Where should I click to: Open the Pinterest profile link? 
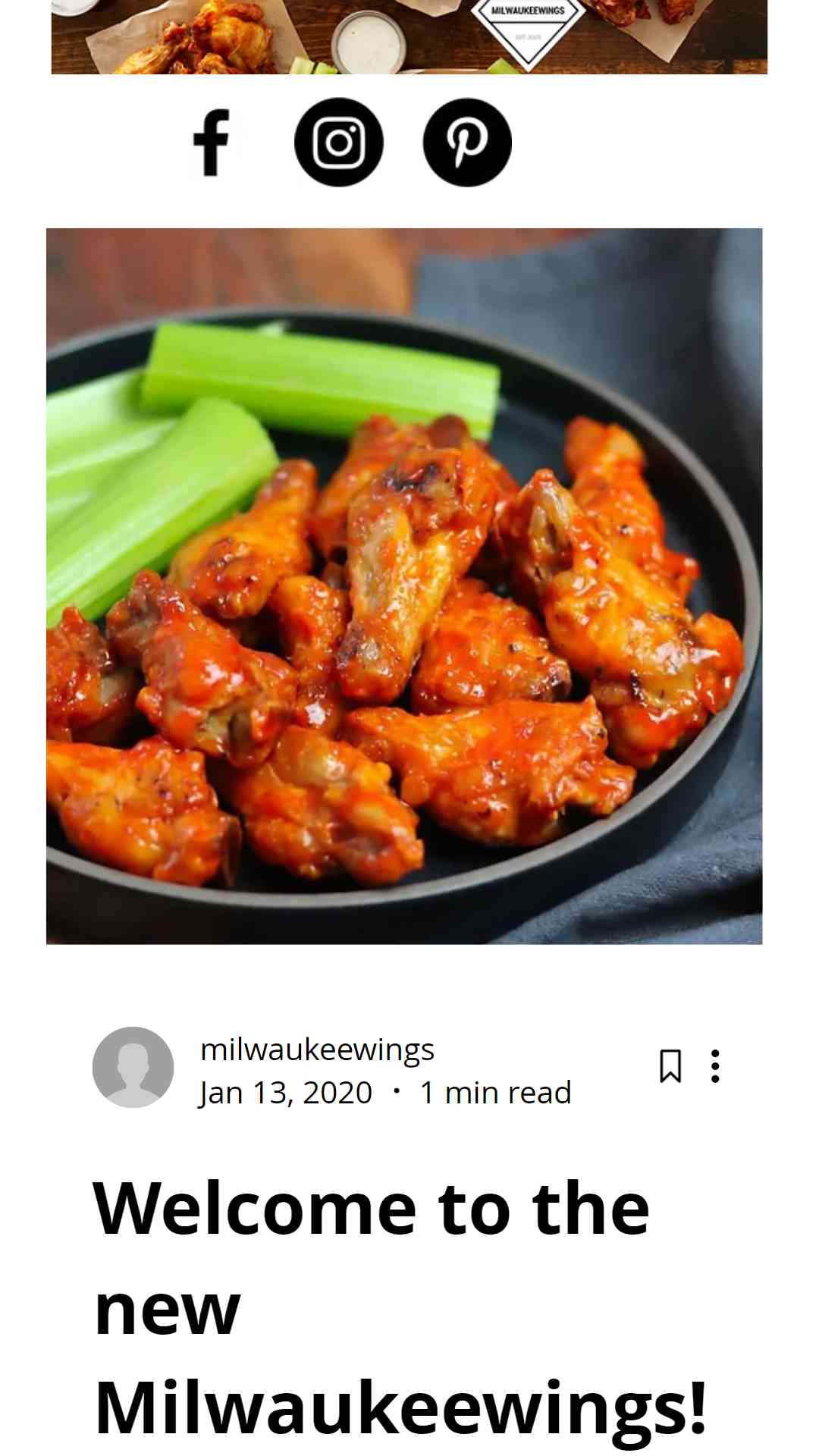click(467, 143)
